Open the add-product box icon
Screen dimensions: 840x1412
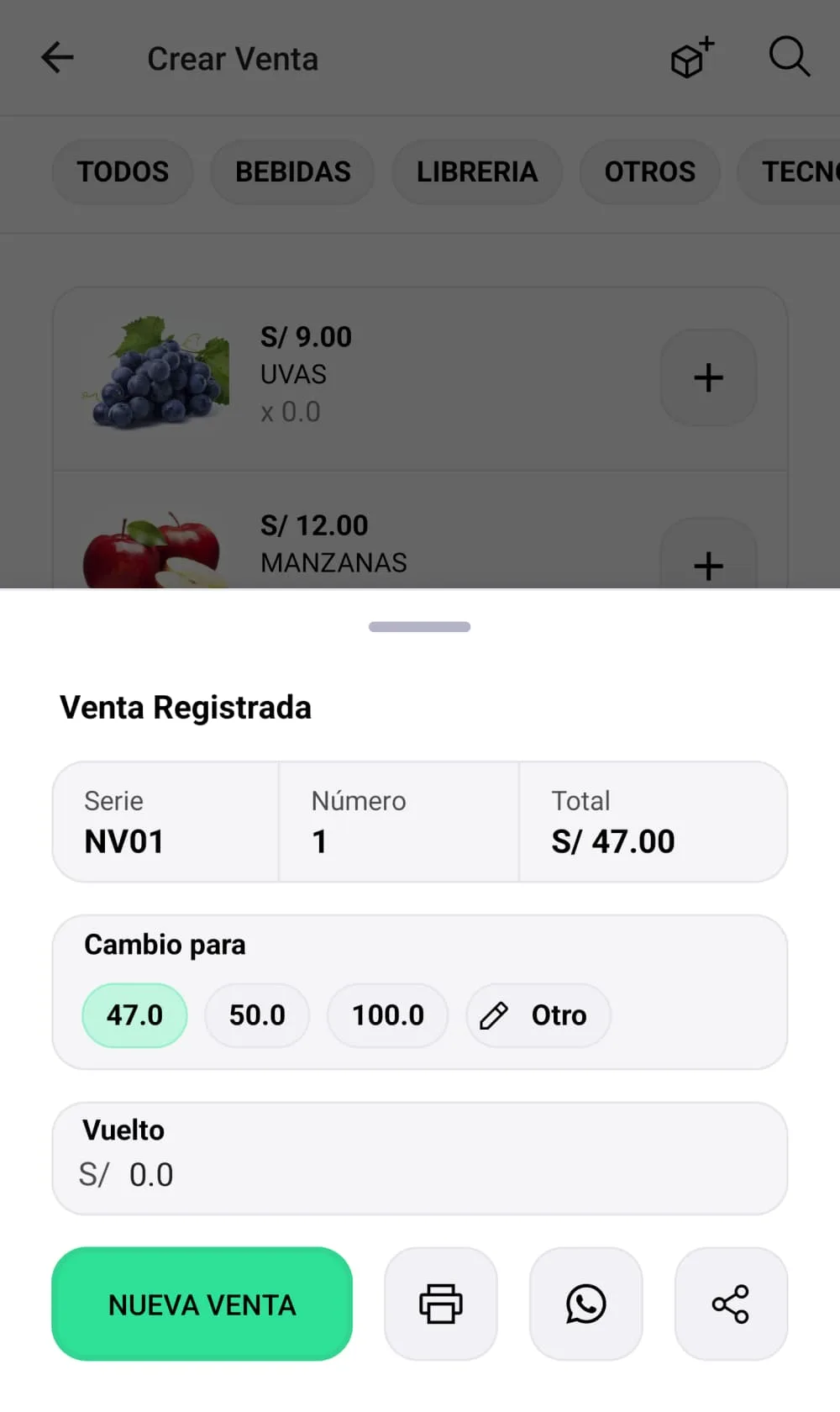689,57
